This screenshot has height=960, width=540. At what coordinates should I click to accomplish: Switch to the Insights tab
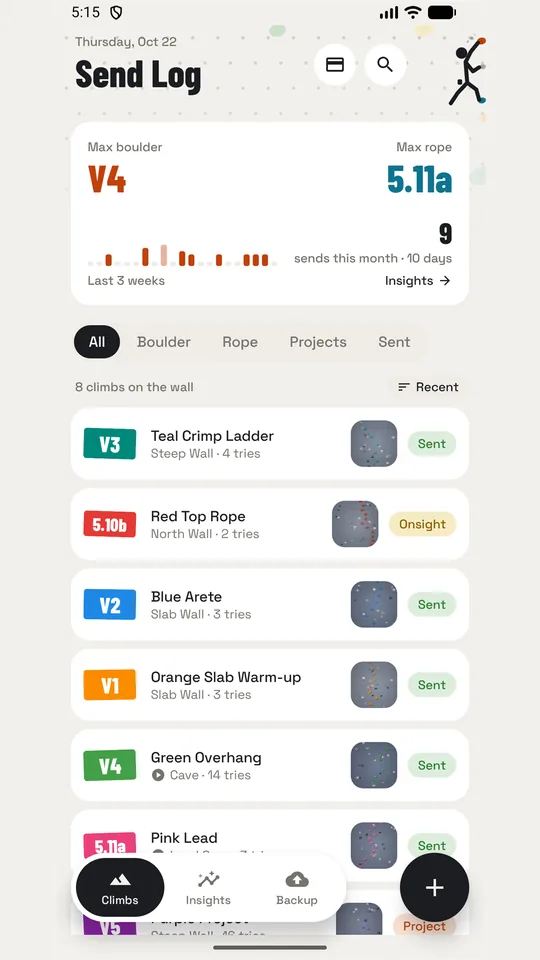[208, 888]
